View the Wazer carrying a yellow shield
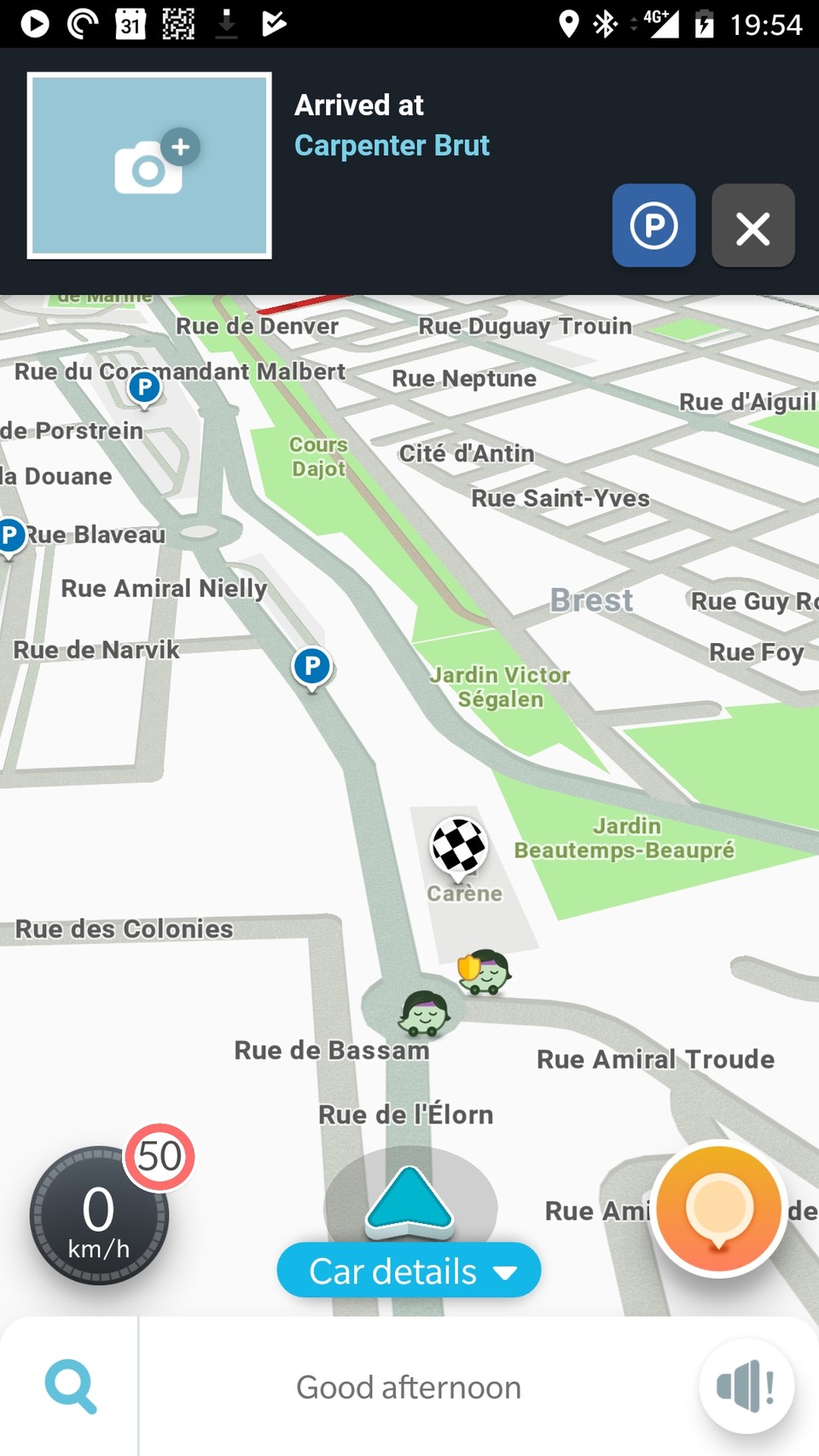819x1456 pixels. [485, 972]
